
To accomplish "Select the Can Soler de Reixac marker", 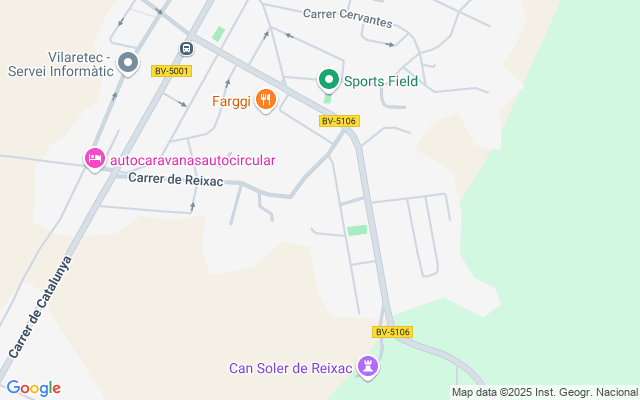I will tap(369, 367).
